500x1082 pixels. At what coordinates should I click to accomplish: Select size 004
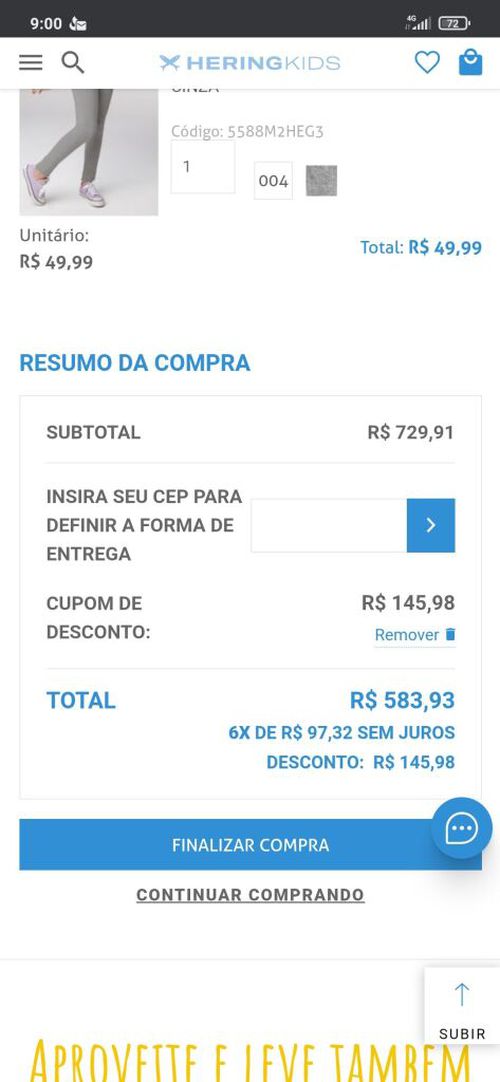(273, 181)
